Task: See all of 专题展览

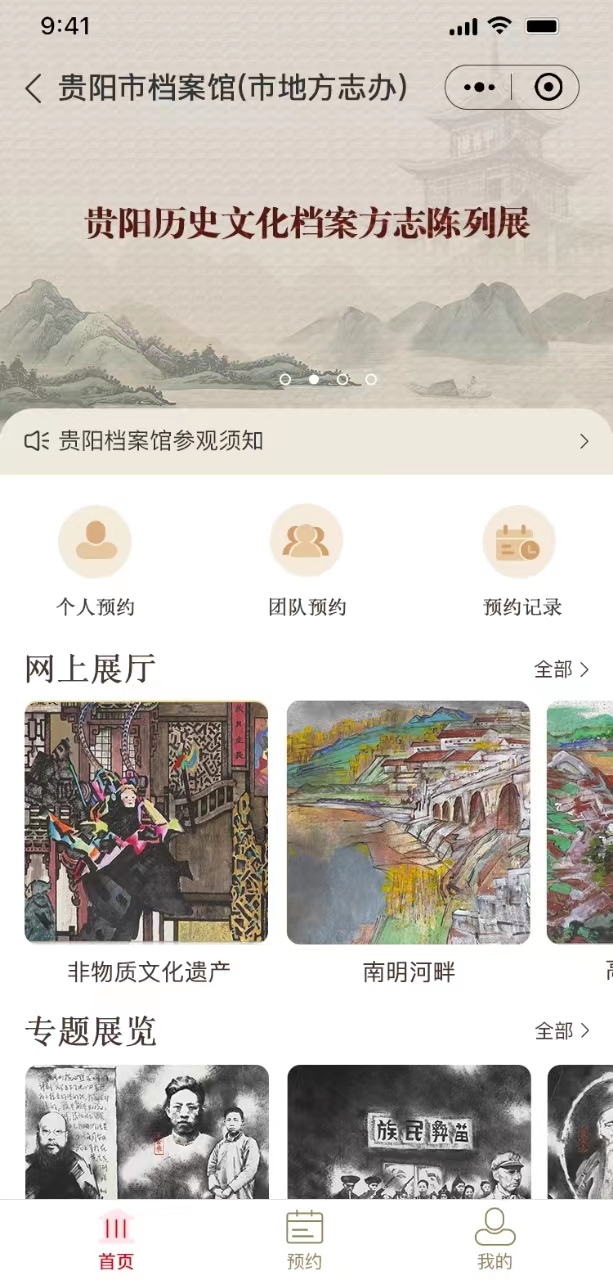Action: click(562, 1031)
